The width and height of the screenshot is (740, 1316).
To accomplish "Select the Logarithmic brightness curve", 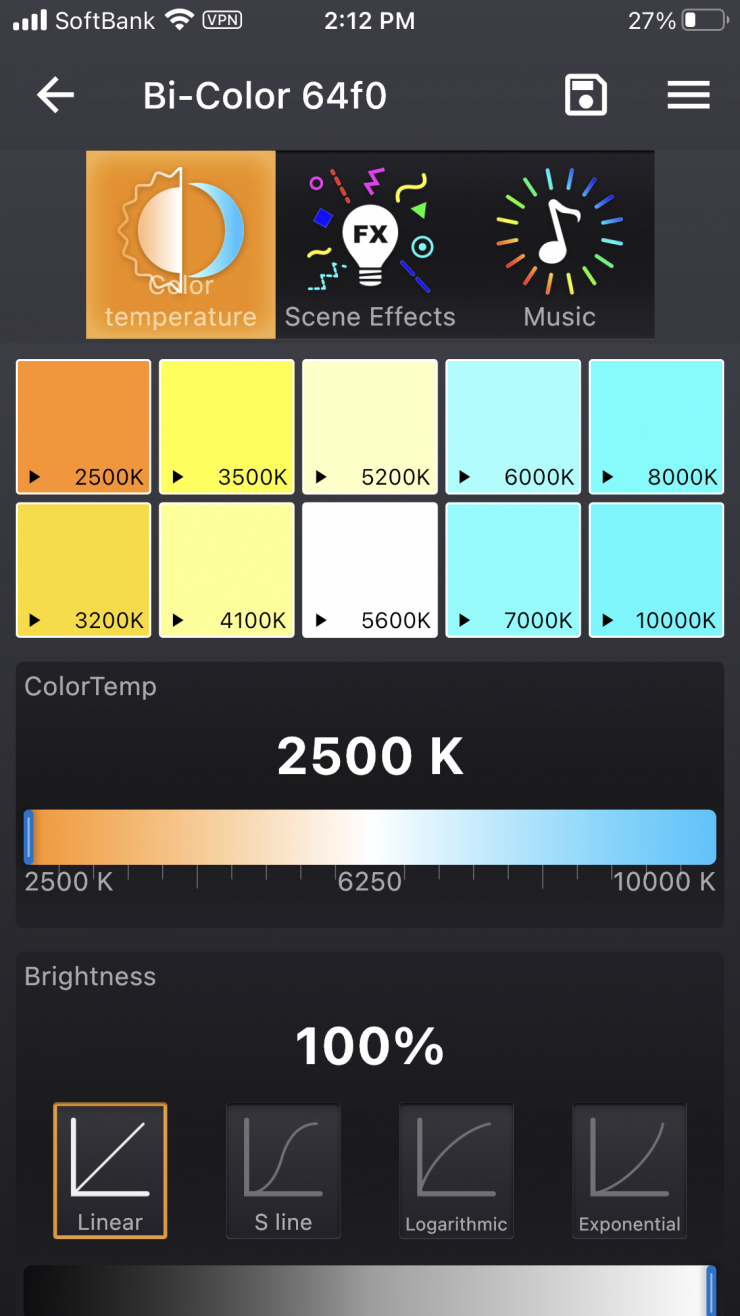I will tap(456, 1171).
